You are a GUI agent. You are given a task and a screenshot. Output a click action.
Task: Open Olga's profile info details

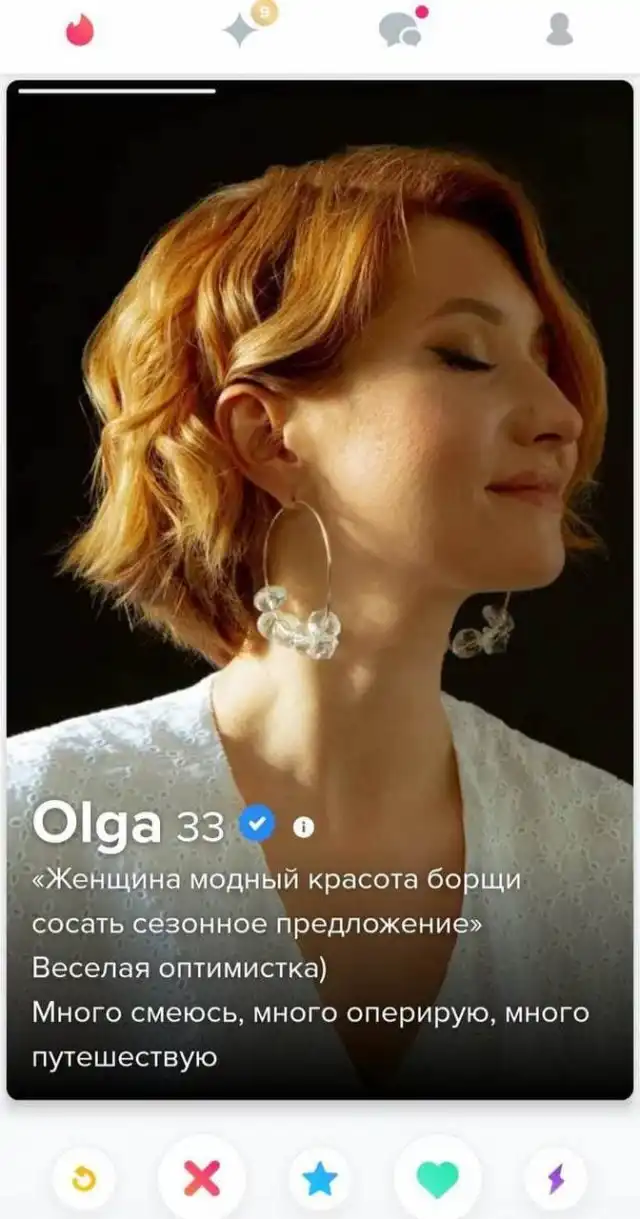[303, 827]
